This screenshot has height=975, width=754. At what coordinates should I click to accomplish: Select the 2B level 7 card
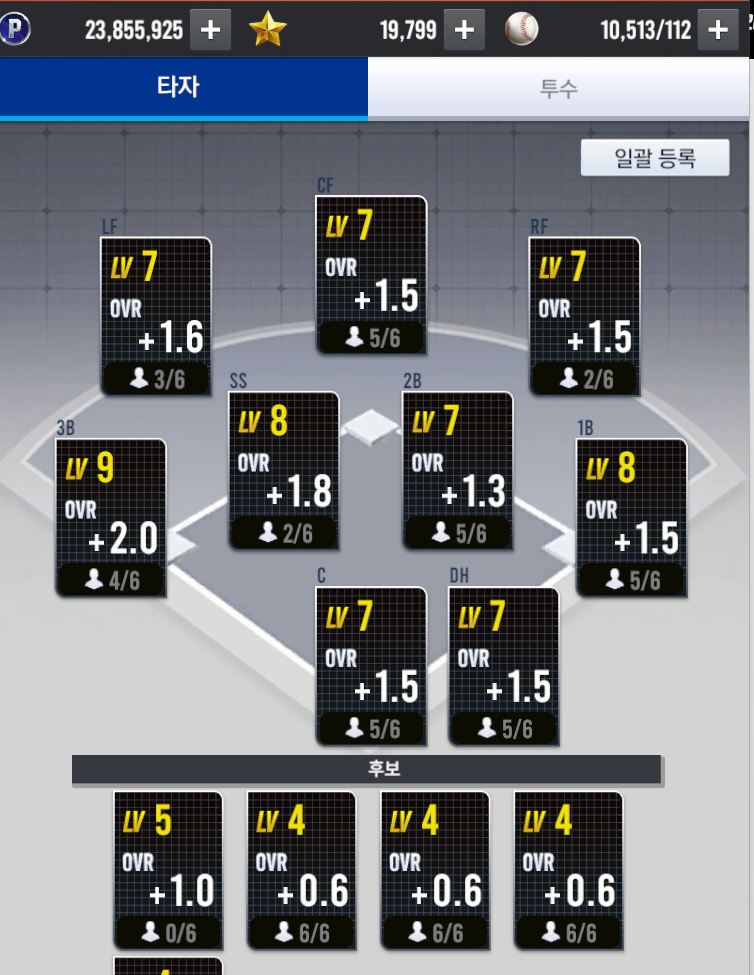[457, 470]
